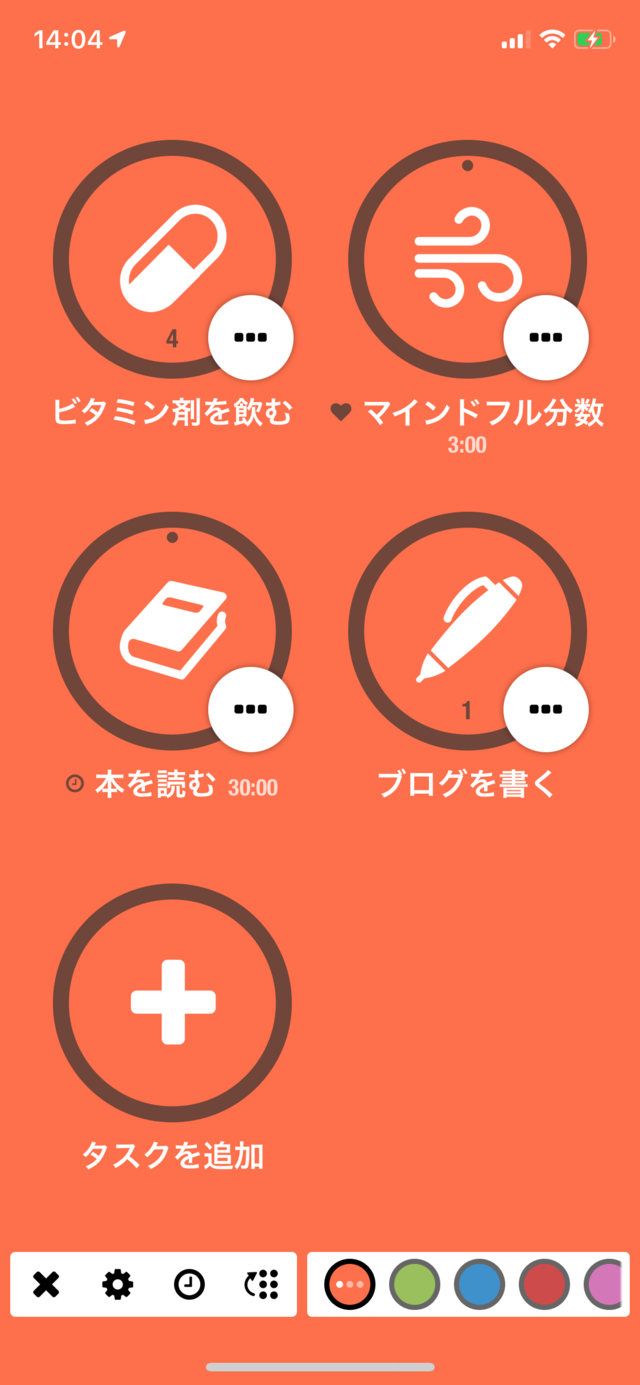640x1385 pixels.
Task: Select the green color theme
Action: click(x=415, y=1284)
